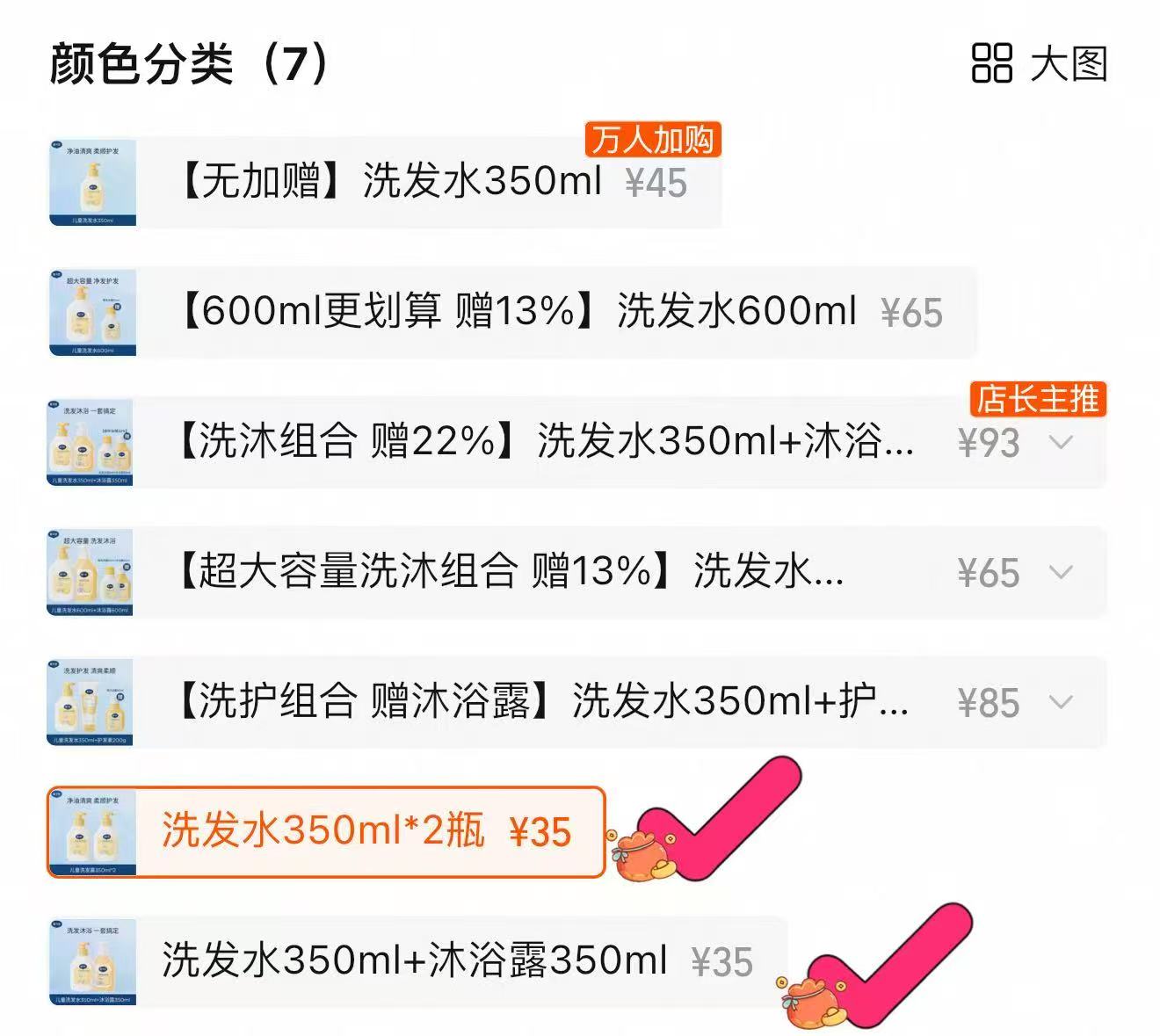Switch to 大图 large image view
Viewport: 1160px width, 1036px height.
coord(1039,64)
